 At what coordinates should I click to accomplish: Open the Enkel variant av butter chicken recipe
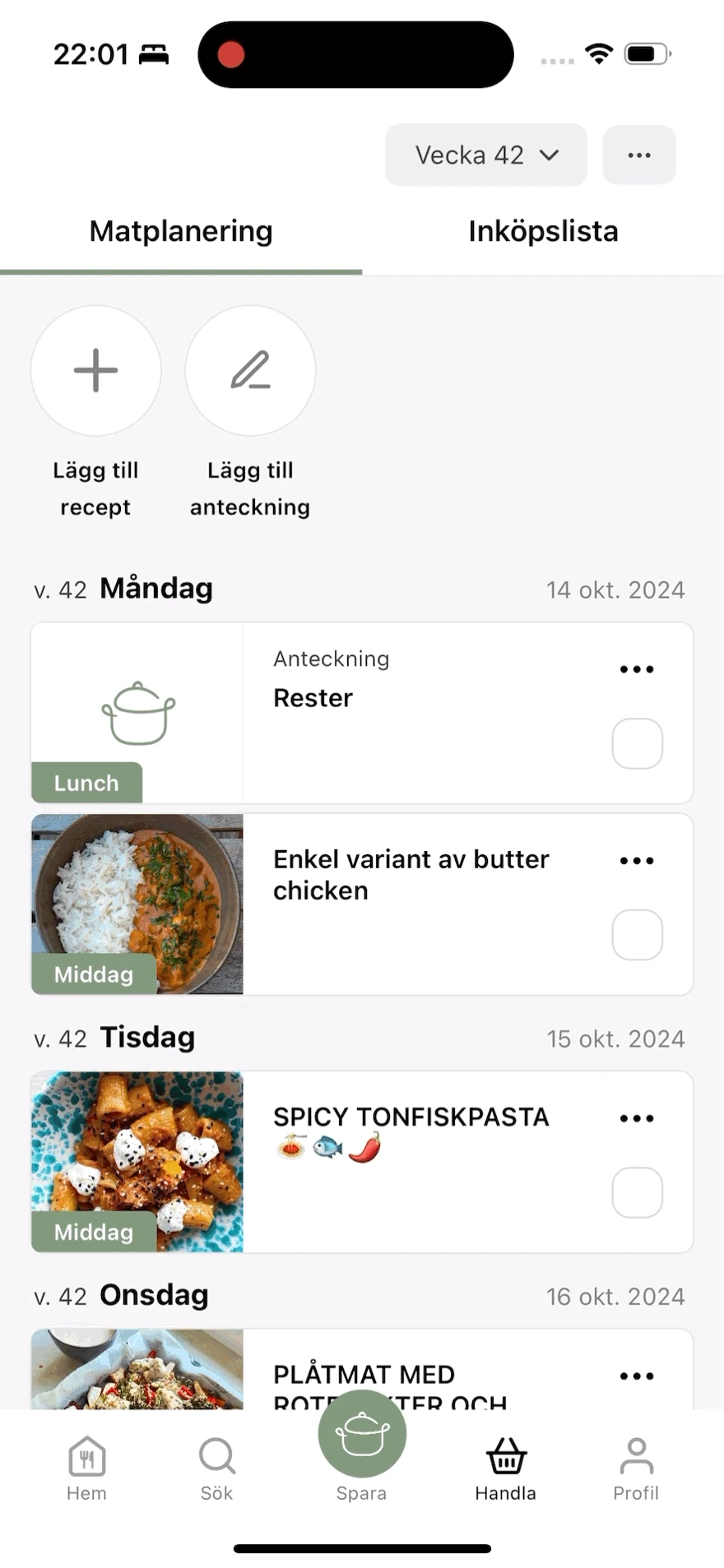click(411, 874)
